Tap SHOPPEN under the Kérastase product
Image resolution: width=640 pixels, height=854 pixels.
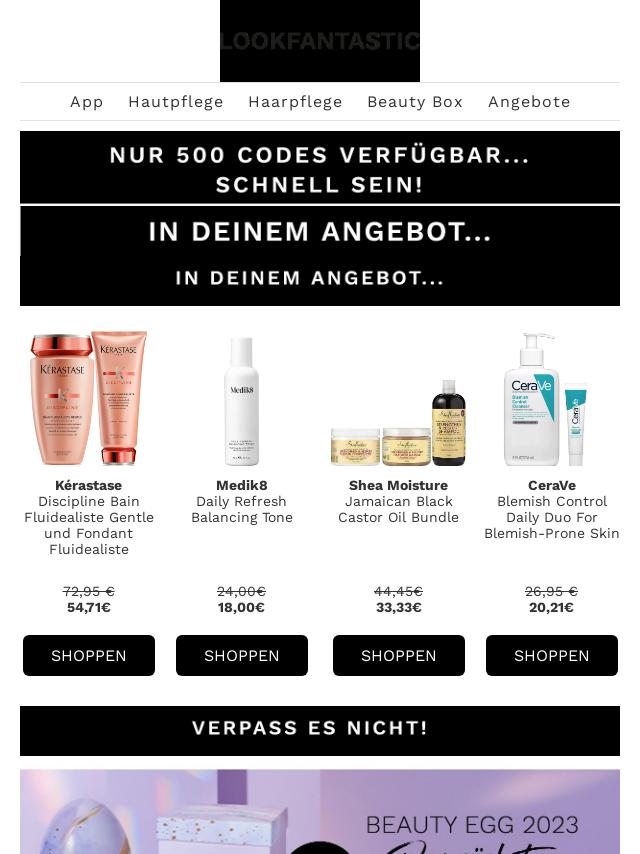89,656
